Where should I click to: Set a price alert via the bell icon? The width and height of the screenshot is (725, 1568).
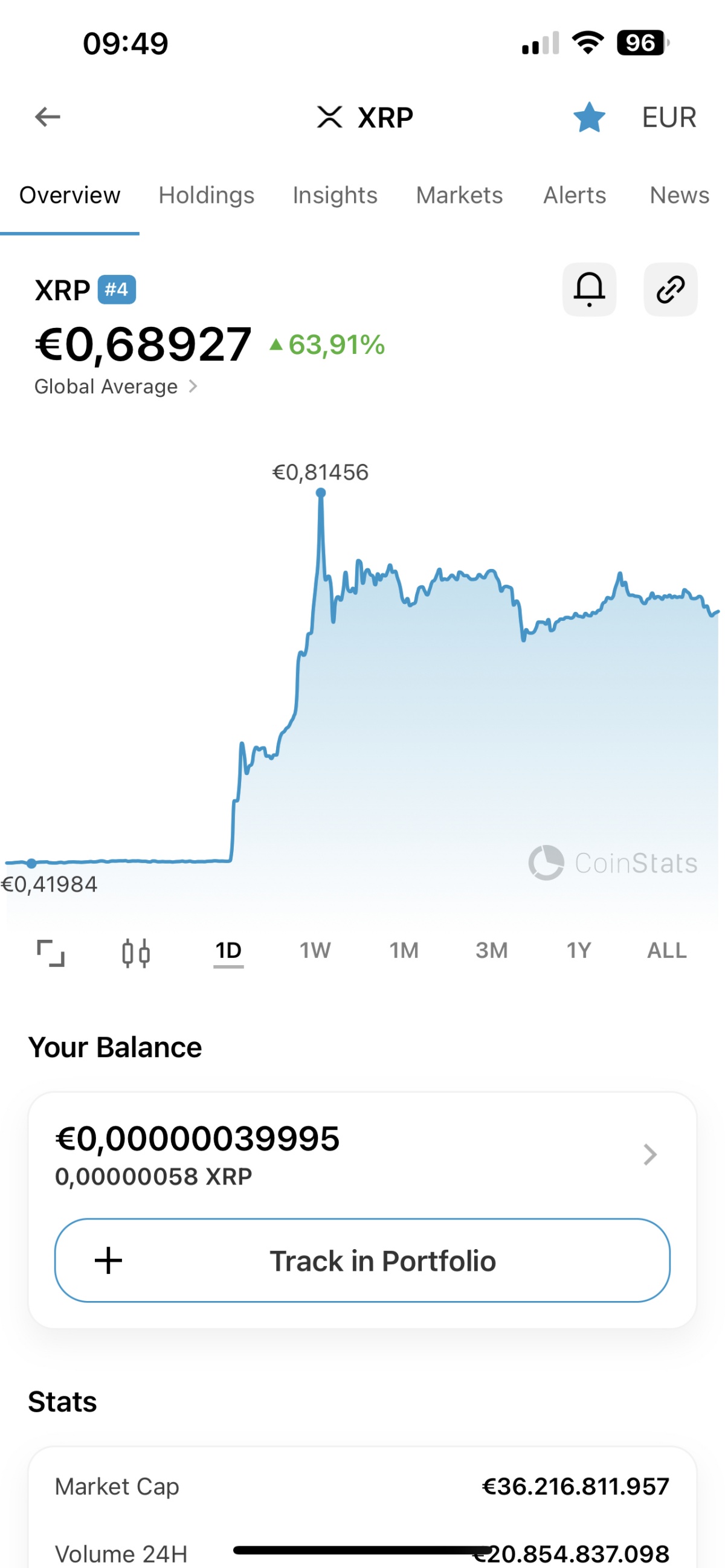(588, 289)
